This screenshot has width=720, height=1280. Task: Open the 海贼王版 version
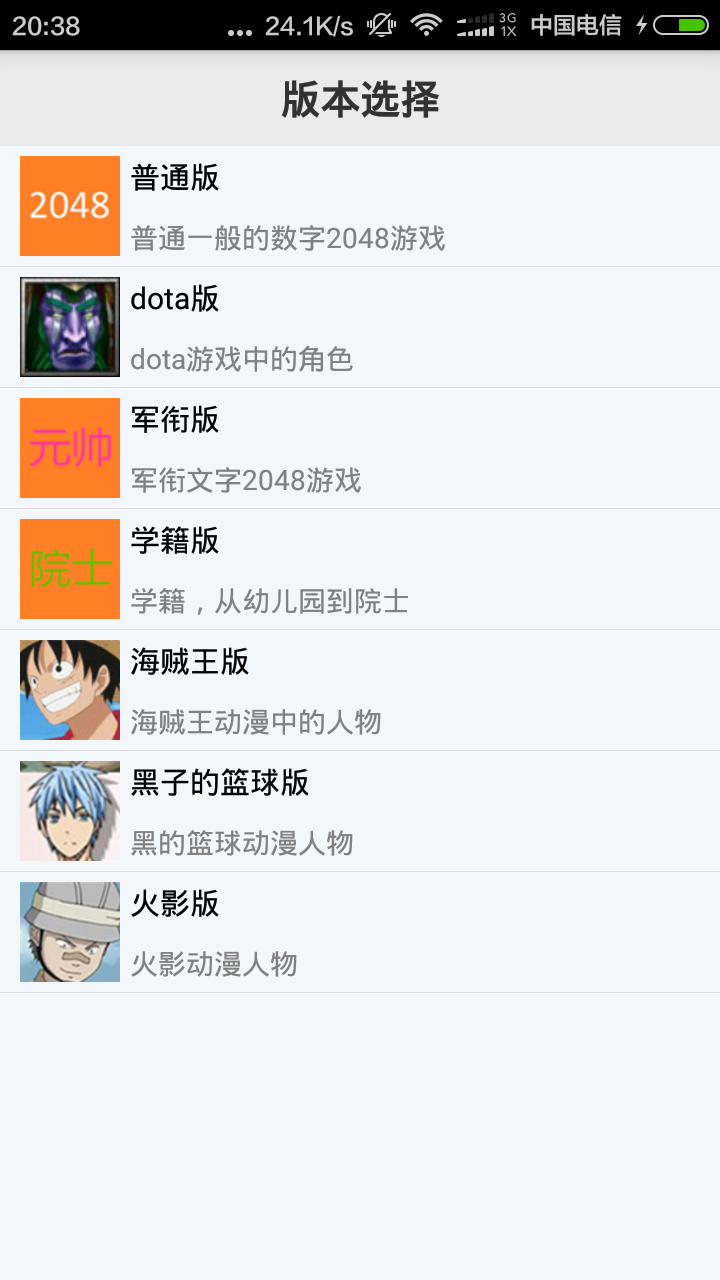point(360,690)
